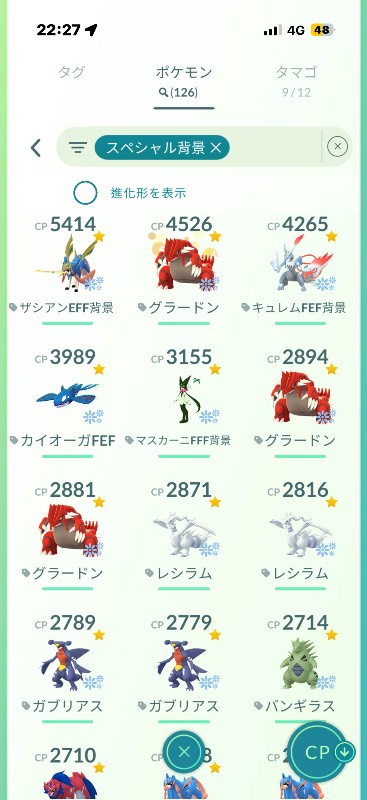Open the グラードン with CP 4526
367x800 pixels.
tap(184, 270)
